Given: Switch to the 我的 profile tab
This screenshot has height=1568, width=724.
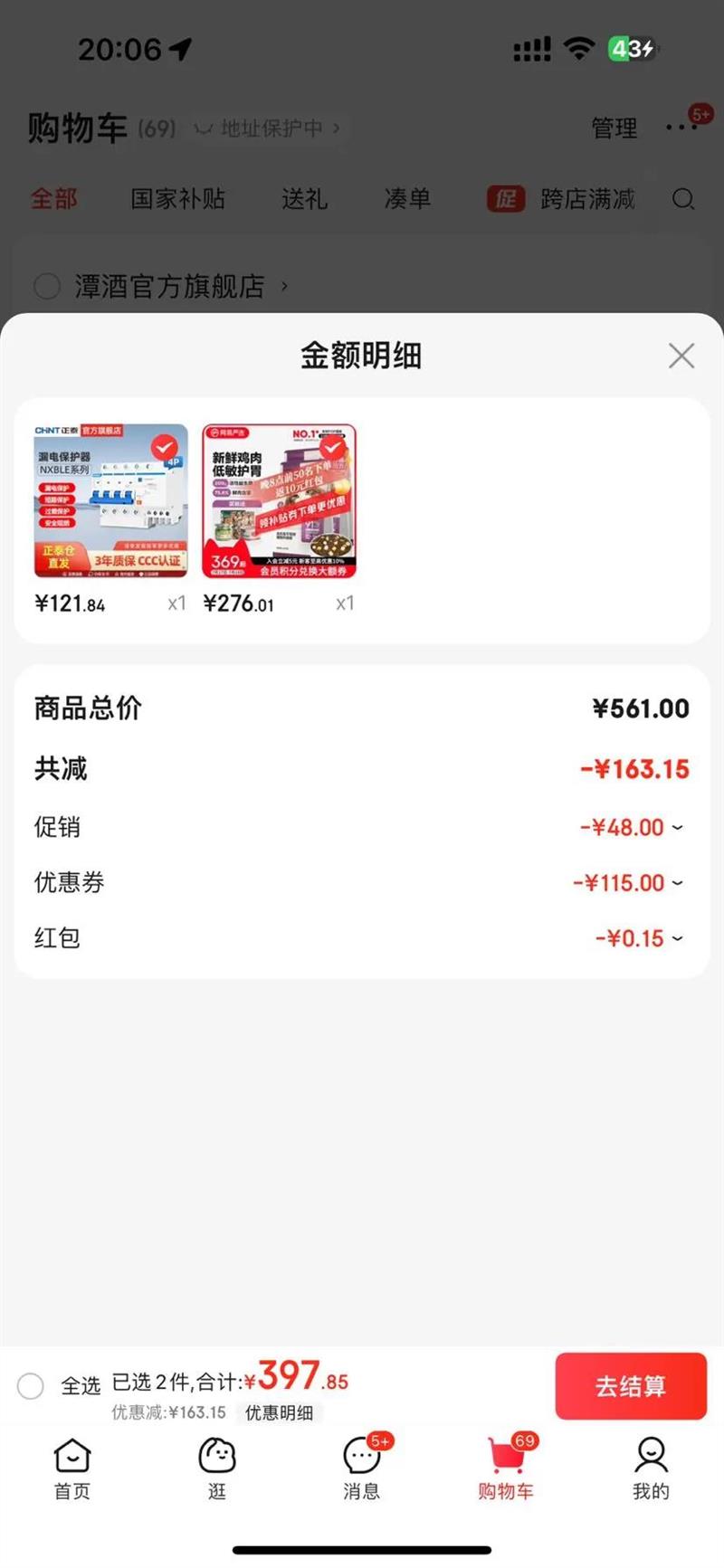Looking at the screenshot, I should (x=651, y=1468).
